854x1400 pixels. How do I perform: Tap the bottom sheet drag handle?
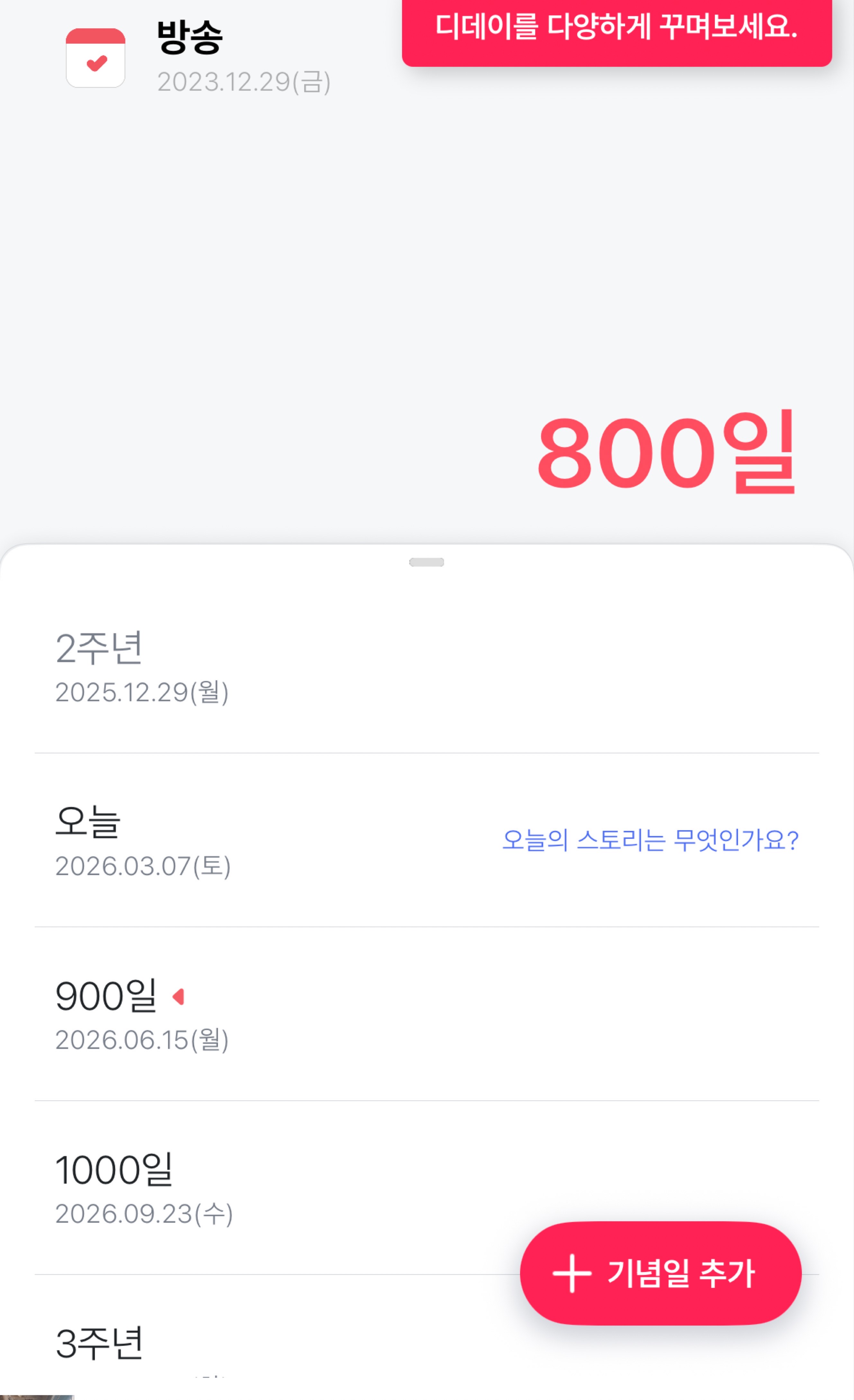click(426, 562)
